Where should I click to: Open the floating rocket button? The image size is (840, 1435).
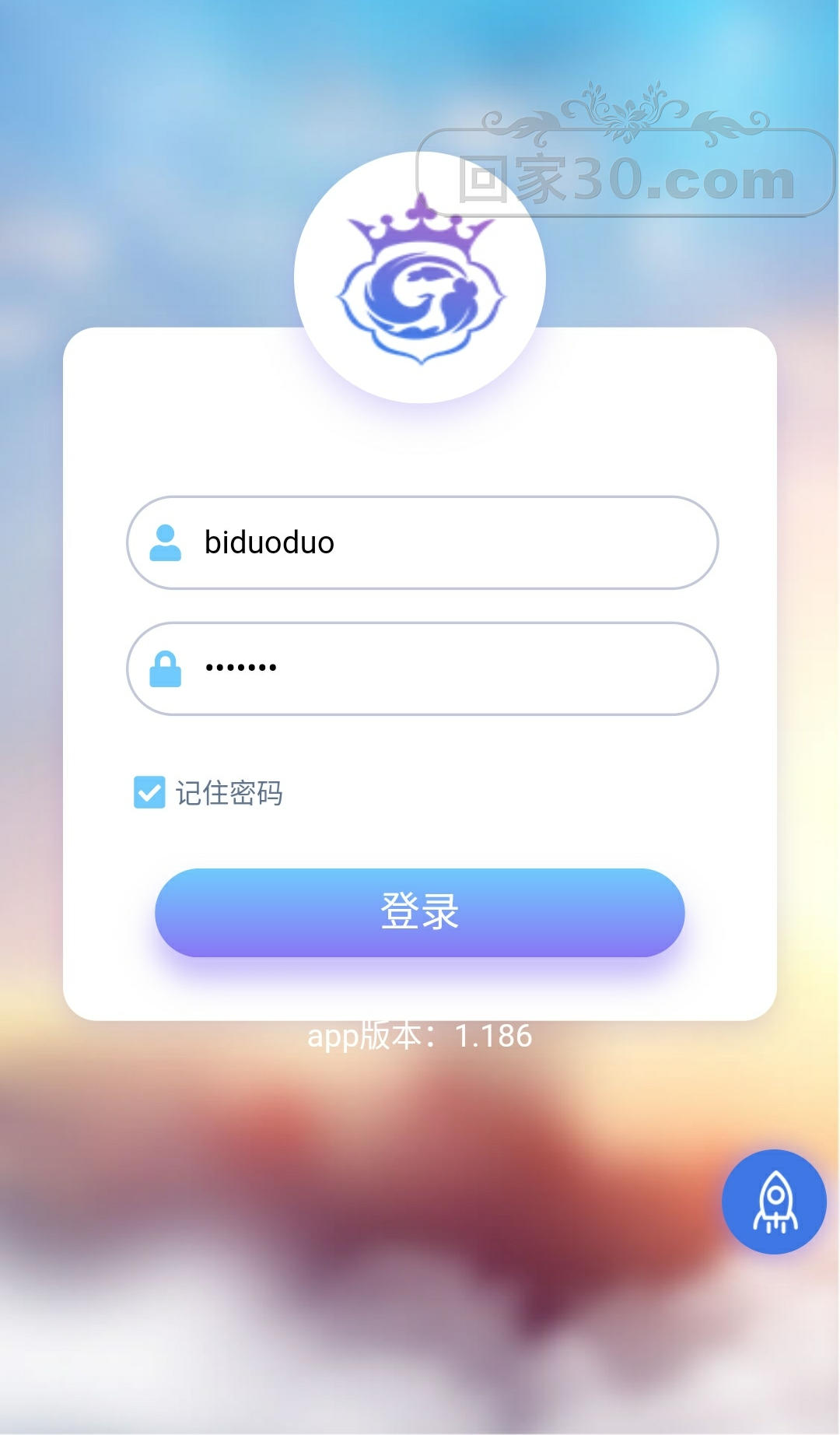coord(774,1202)
